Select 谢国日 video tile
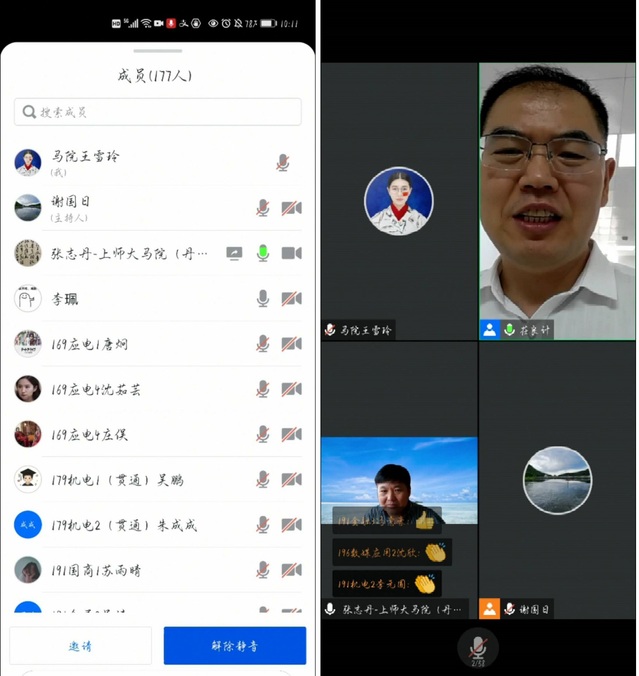The height and width of the screenshot is (676, 639). click(557, 480)
